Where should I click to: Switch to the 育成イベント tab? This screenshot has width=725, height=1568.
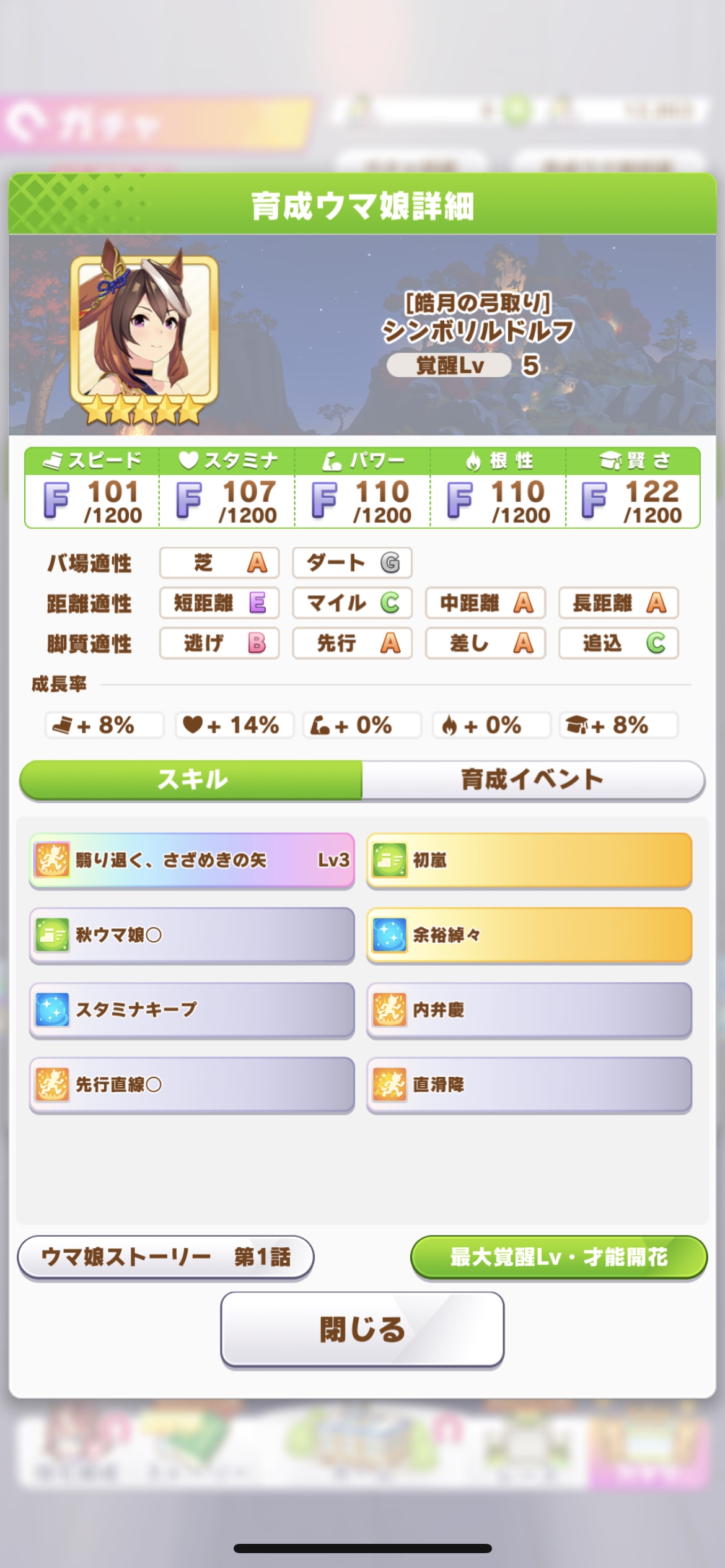pos(530,782)
